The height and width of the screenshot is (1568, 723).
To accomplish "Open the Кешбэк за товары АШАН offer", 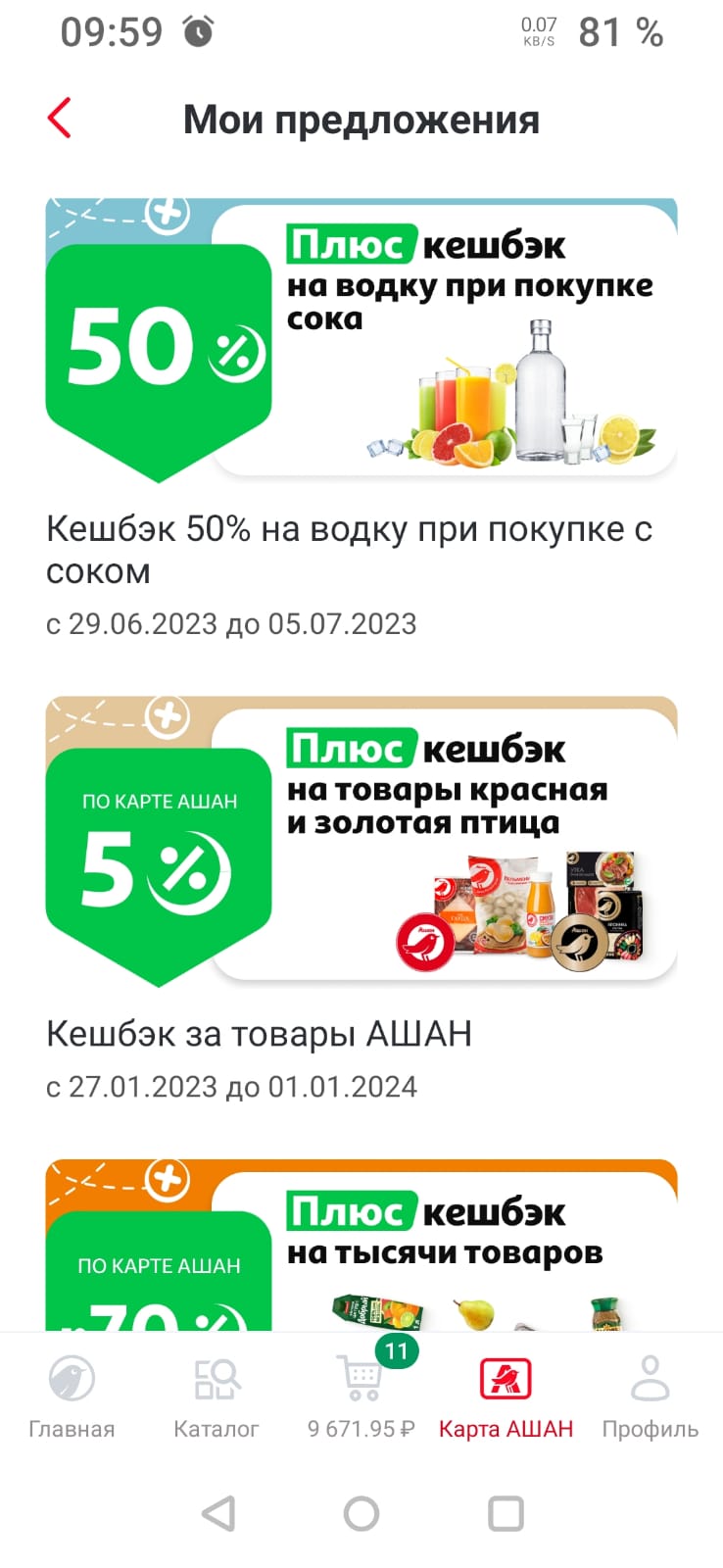I will point(361,843).
